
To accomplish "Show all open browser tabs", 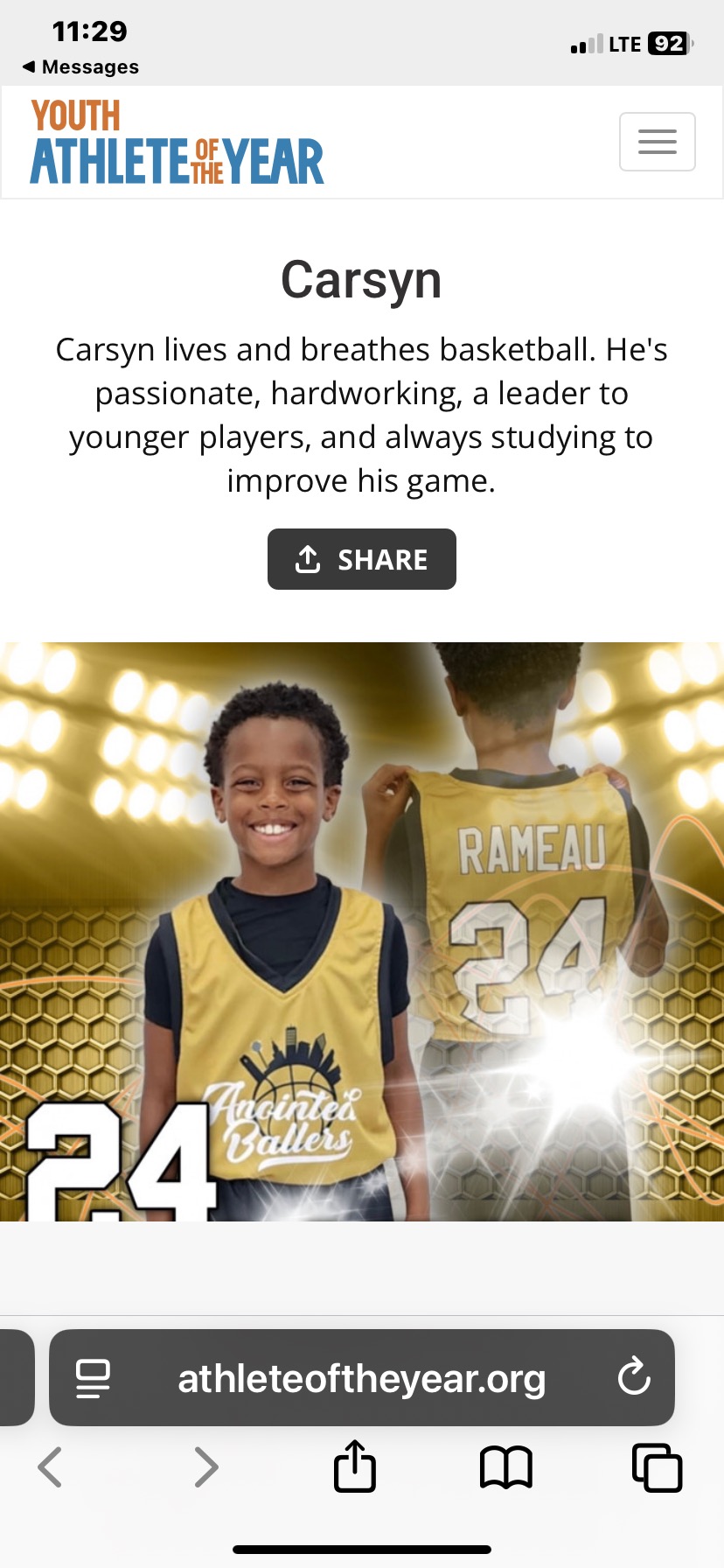I will 657,1467.
